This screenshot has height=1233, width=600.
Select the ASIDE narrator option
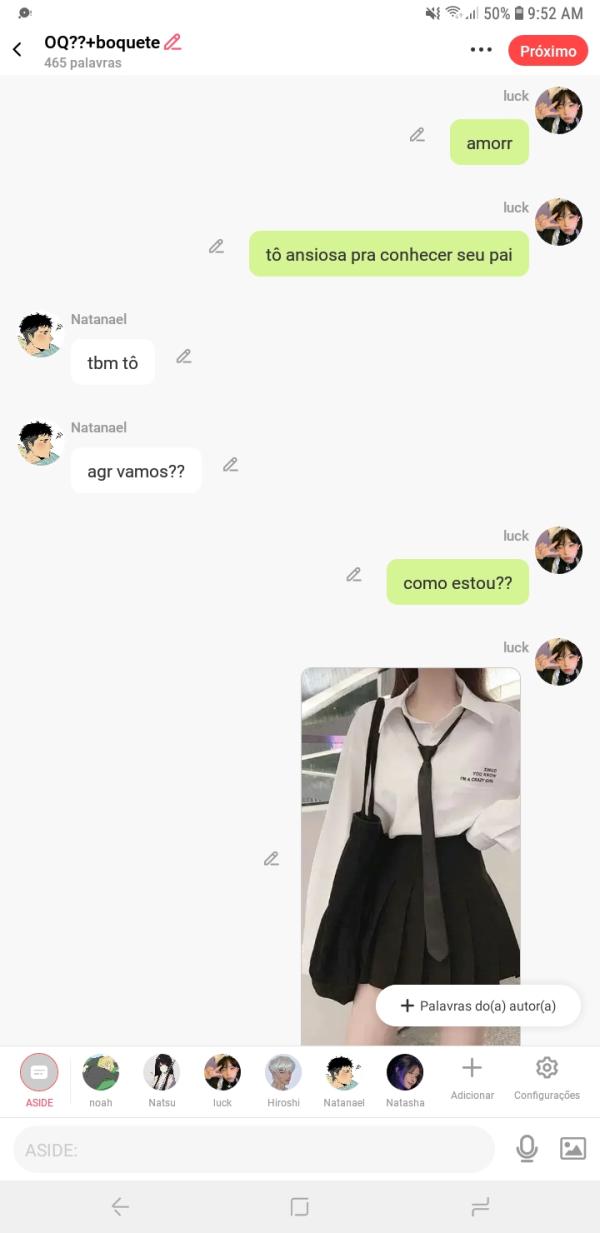click(x=39, y=1073)
